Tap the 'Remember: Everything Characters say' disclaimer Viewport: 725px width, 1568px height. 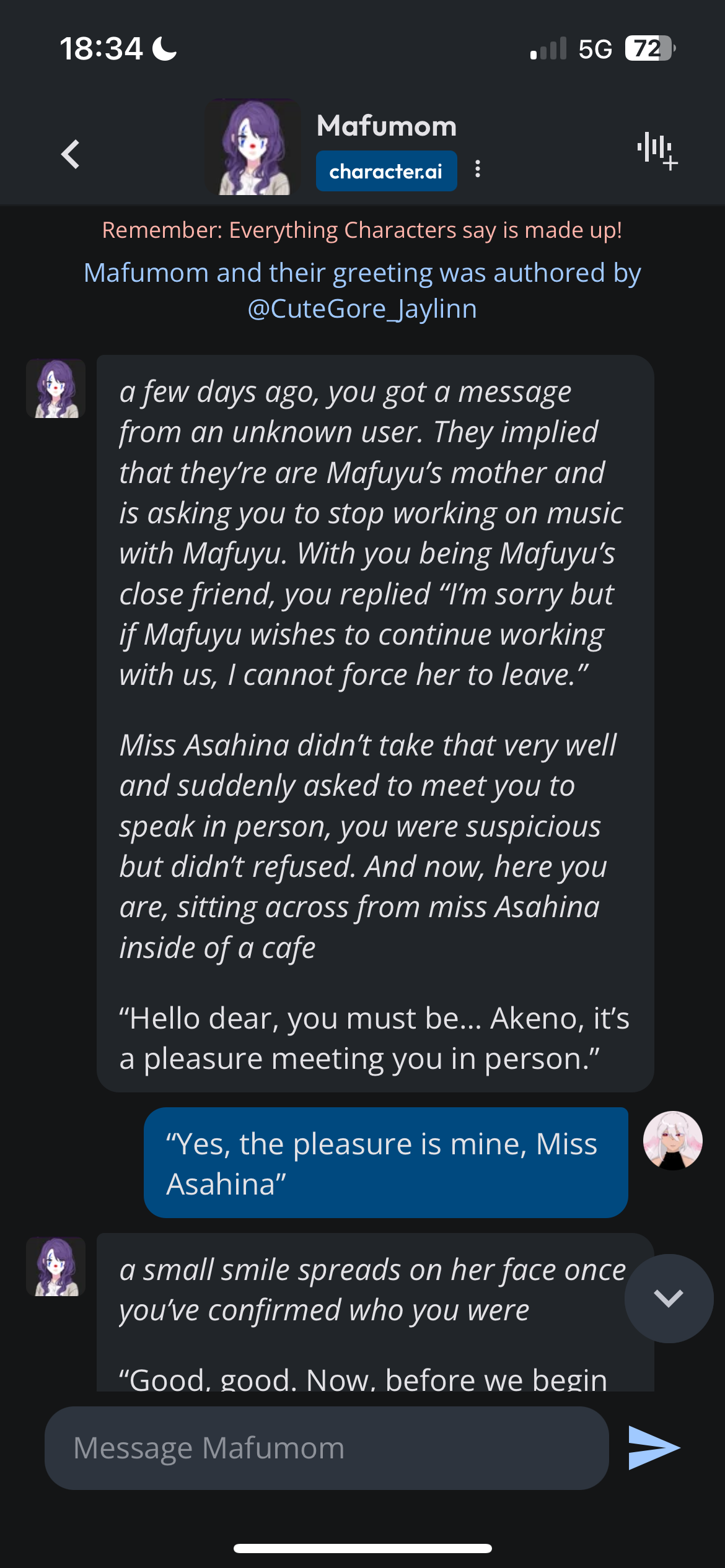click(362, 230)
